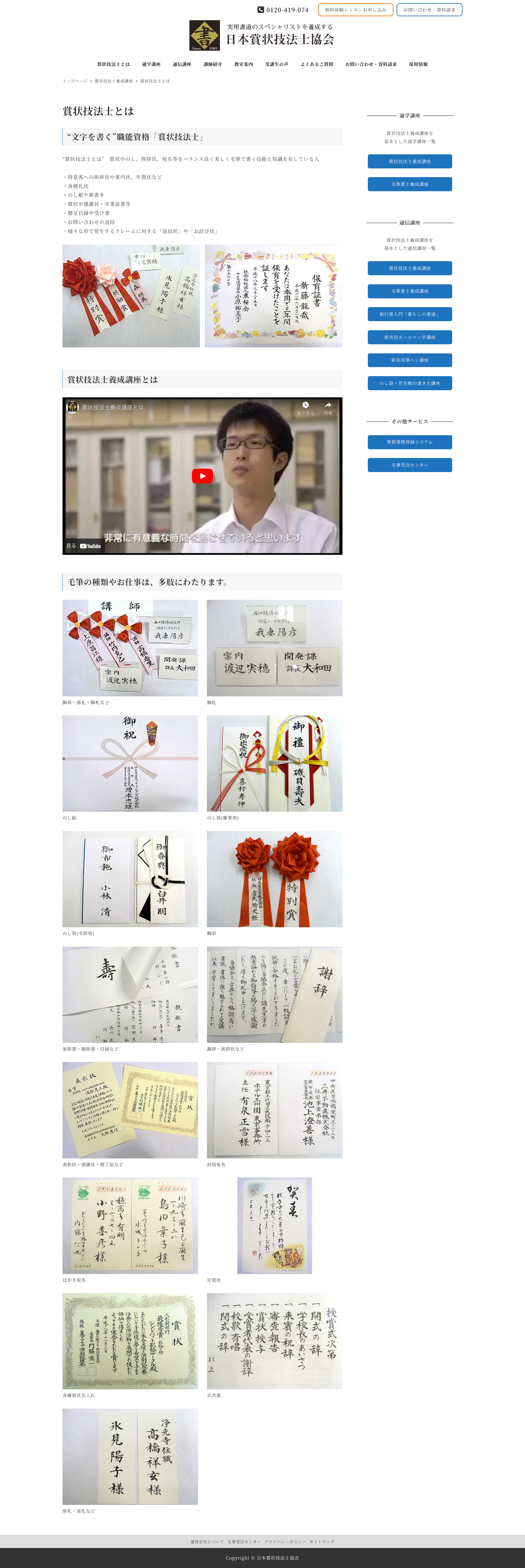Viewport: 525px width, 1568px height.
Task: Go to 講師紹介 in the top navigation
Action: click(212, 64)
